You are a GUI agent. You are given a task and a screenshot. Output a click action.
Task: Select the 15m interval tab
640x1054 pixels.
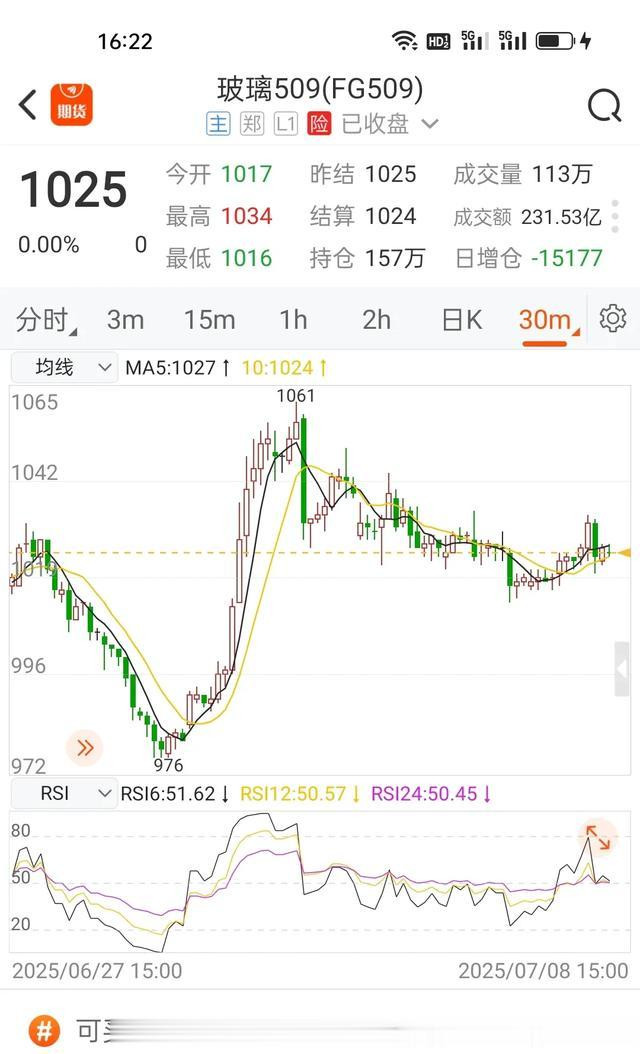tap(210, 320)
